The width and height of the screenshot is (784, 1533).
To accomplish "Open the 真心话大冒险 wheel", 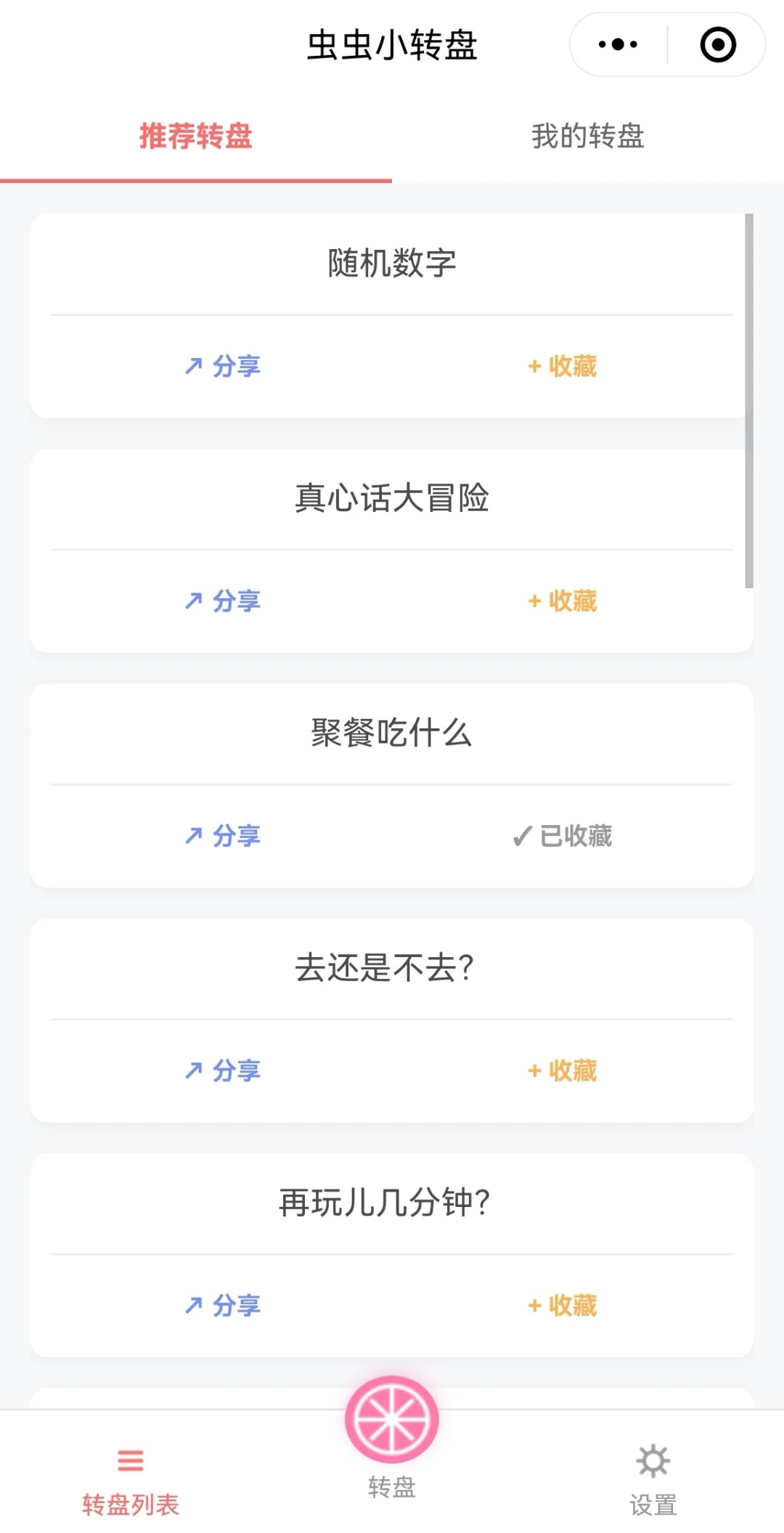I will 392,498.
